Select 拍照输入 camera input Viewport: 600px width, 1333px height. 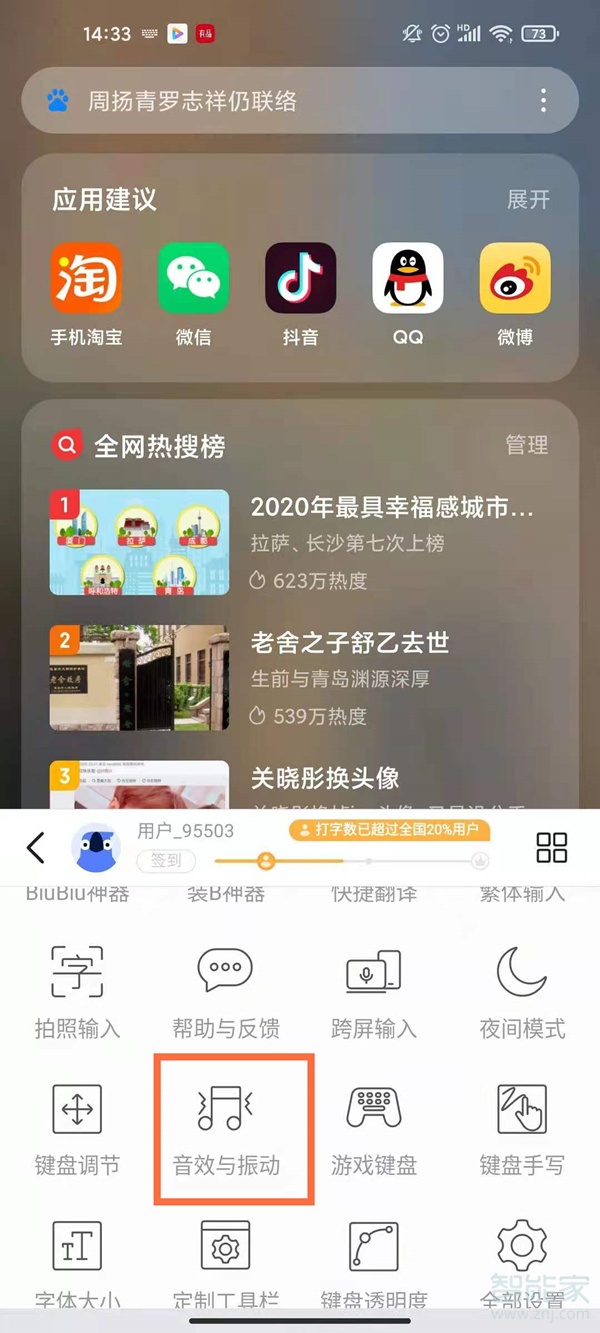point(77,990)
